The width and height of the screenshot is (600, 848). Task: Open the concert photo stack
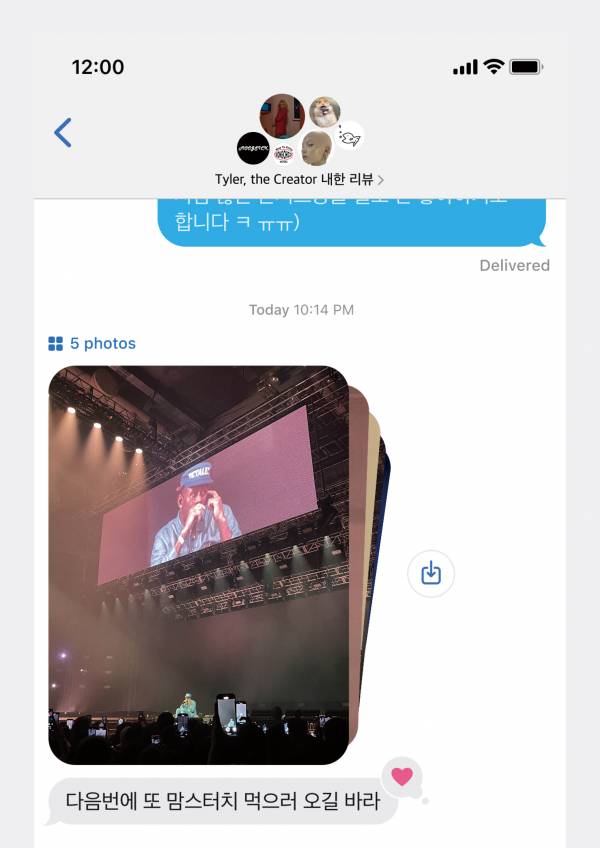pyautogui.click(x=199, y=564)
